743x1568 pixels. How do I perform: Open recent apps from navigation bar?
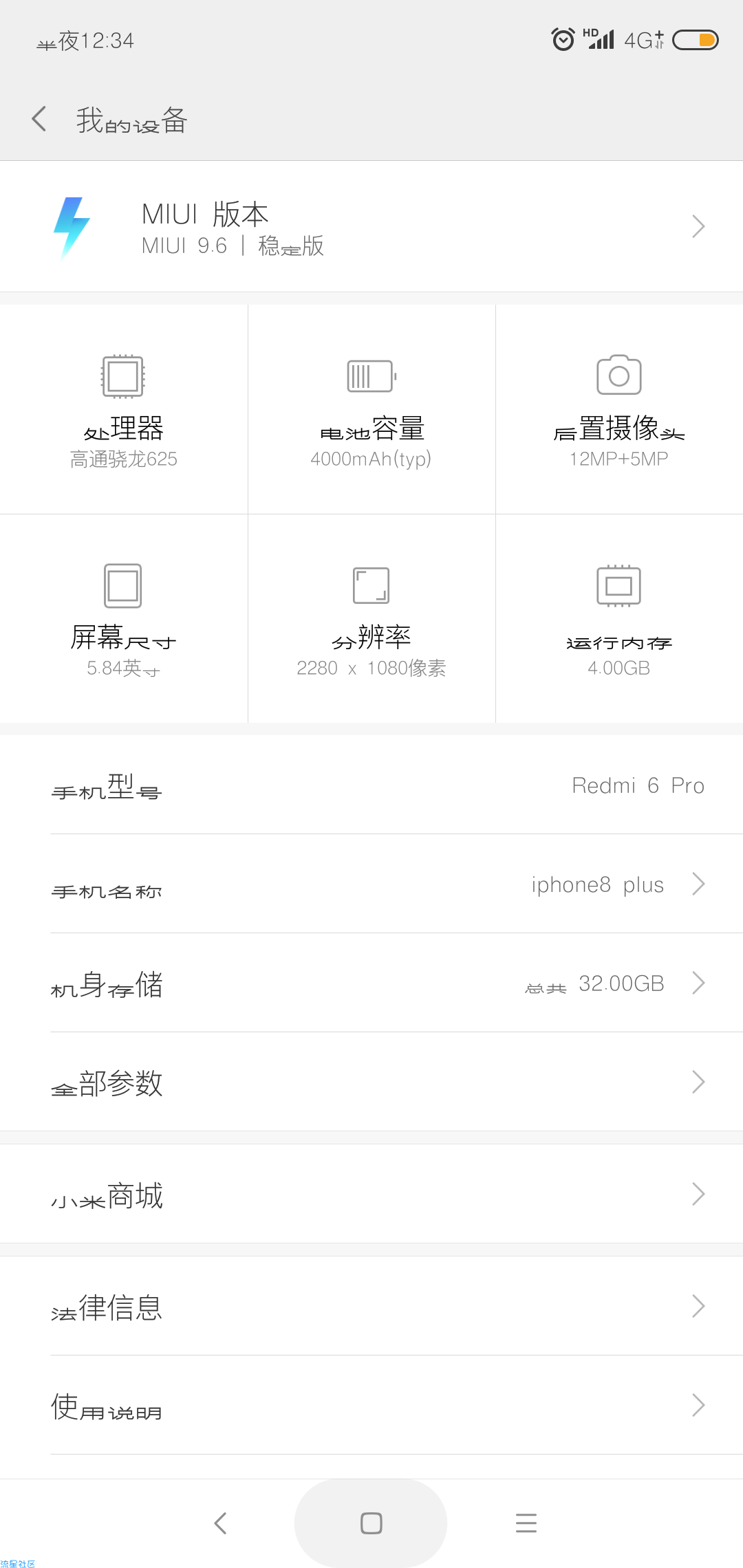pos(526,1523)
